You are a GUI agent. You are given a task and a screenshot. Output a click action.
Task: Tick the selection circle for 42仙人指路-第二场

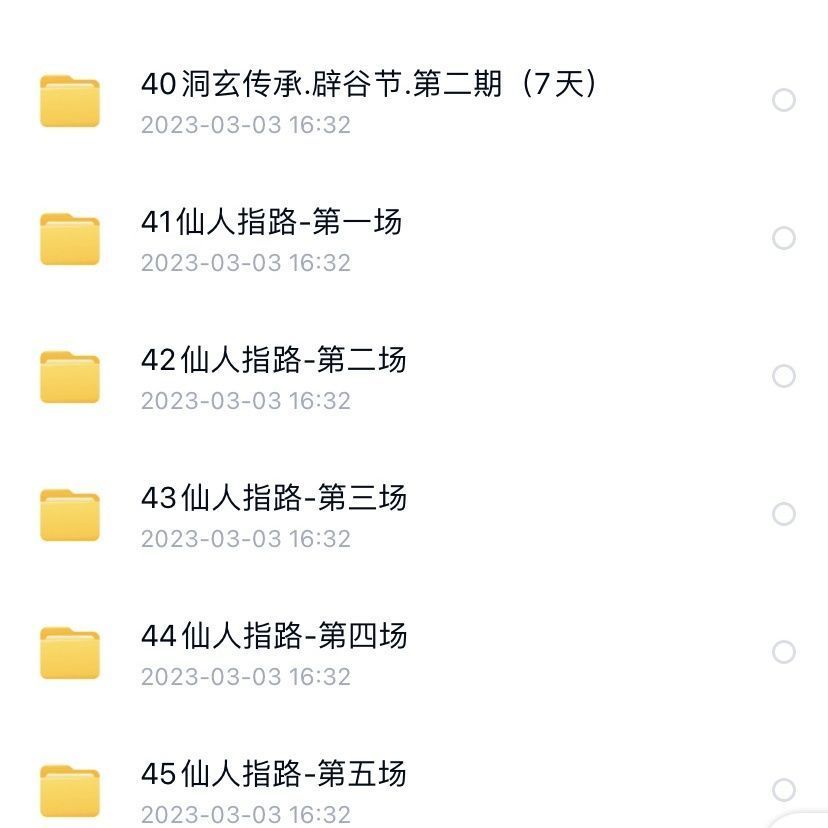click(x=784, y=376)
